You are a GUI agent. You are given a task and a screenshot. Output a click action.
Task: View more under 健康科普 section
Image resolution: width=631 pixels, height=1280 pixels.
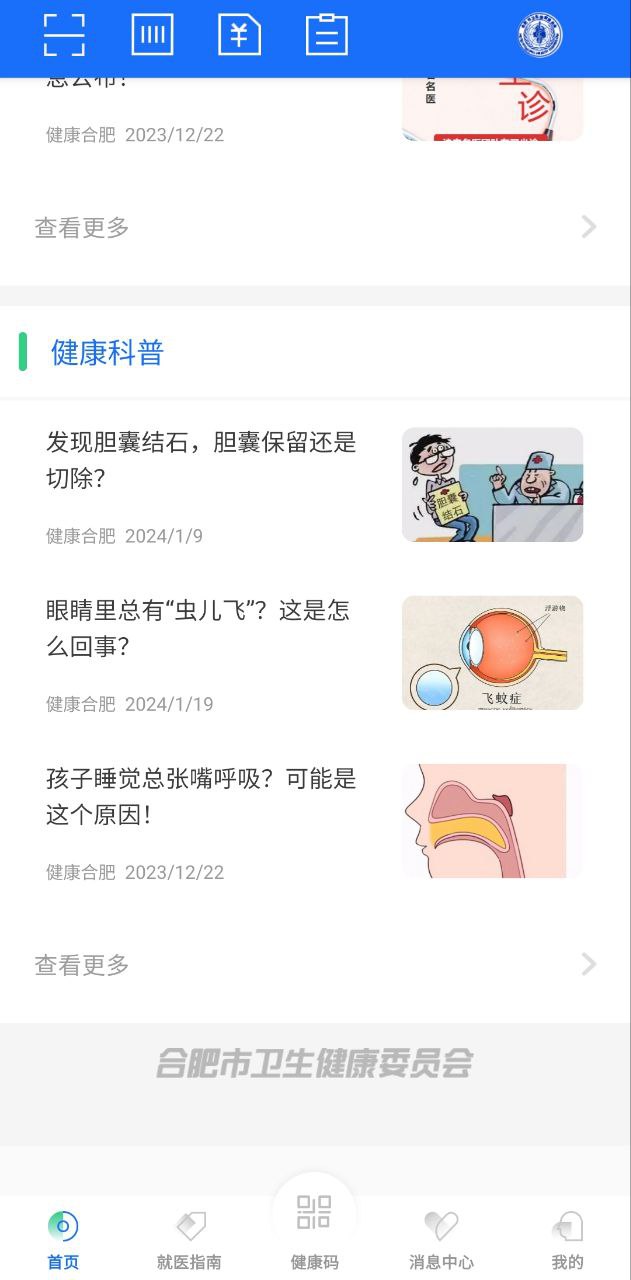[315, 965]
